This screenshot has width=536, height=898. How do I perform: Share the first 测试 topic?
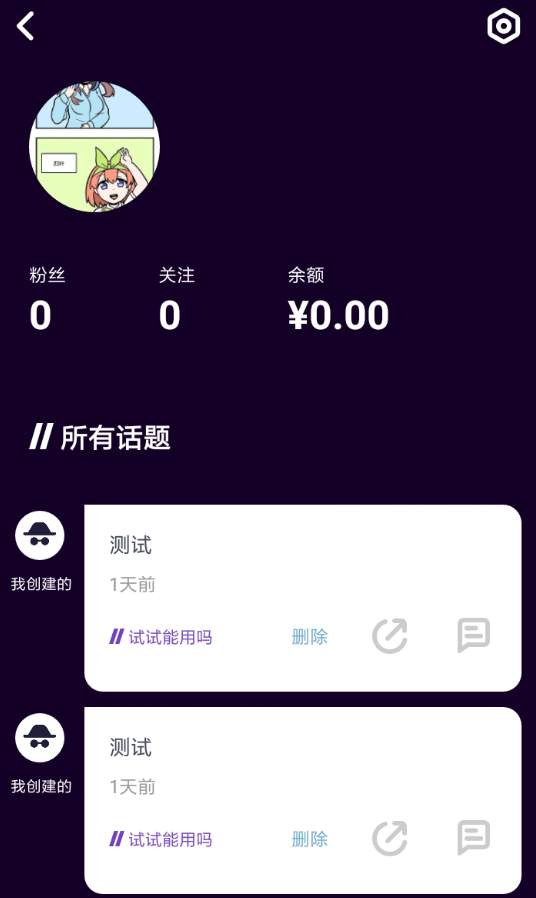click(390, 636)
